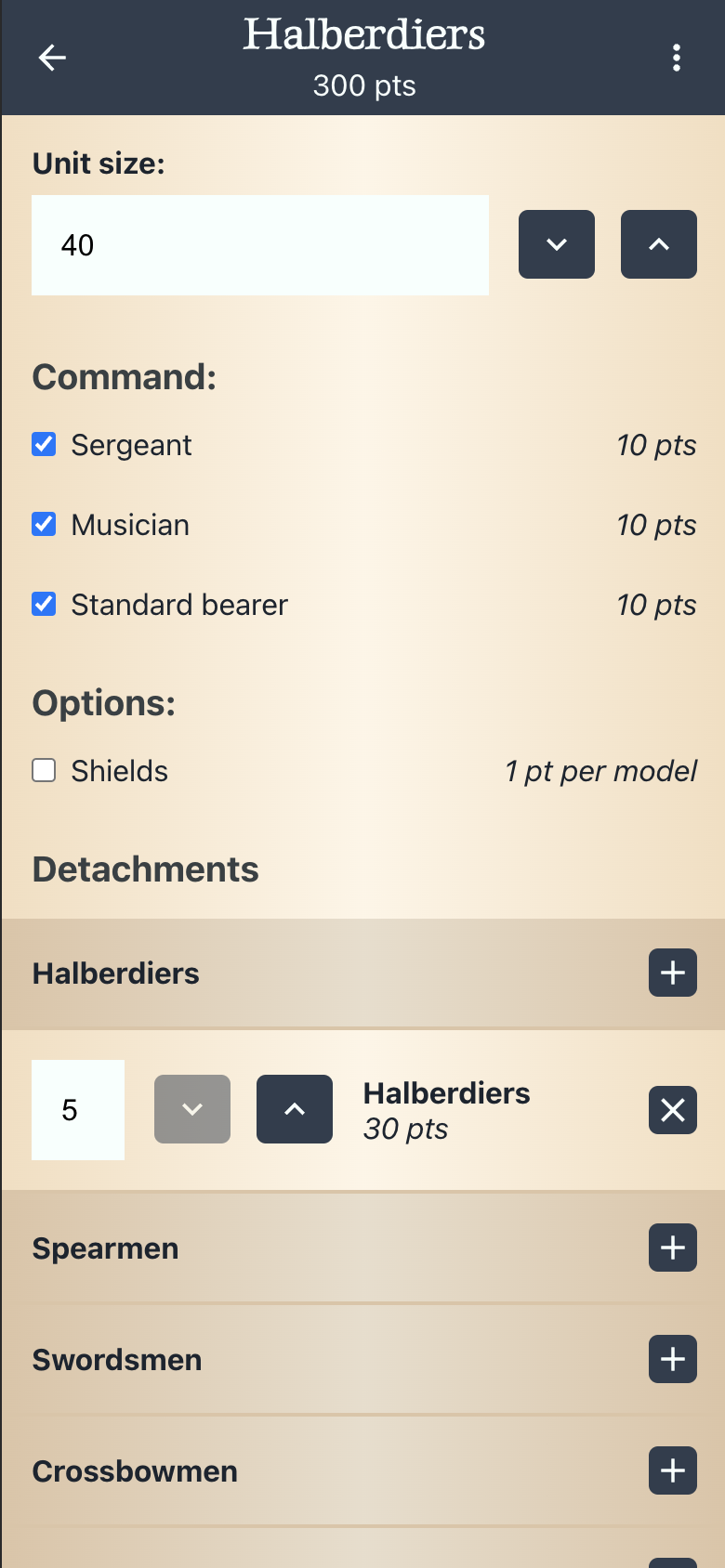Click the back arrow to leave Halberdiers
725x1568 pixels.
(52, 58)
